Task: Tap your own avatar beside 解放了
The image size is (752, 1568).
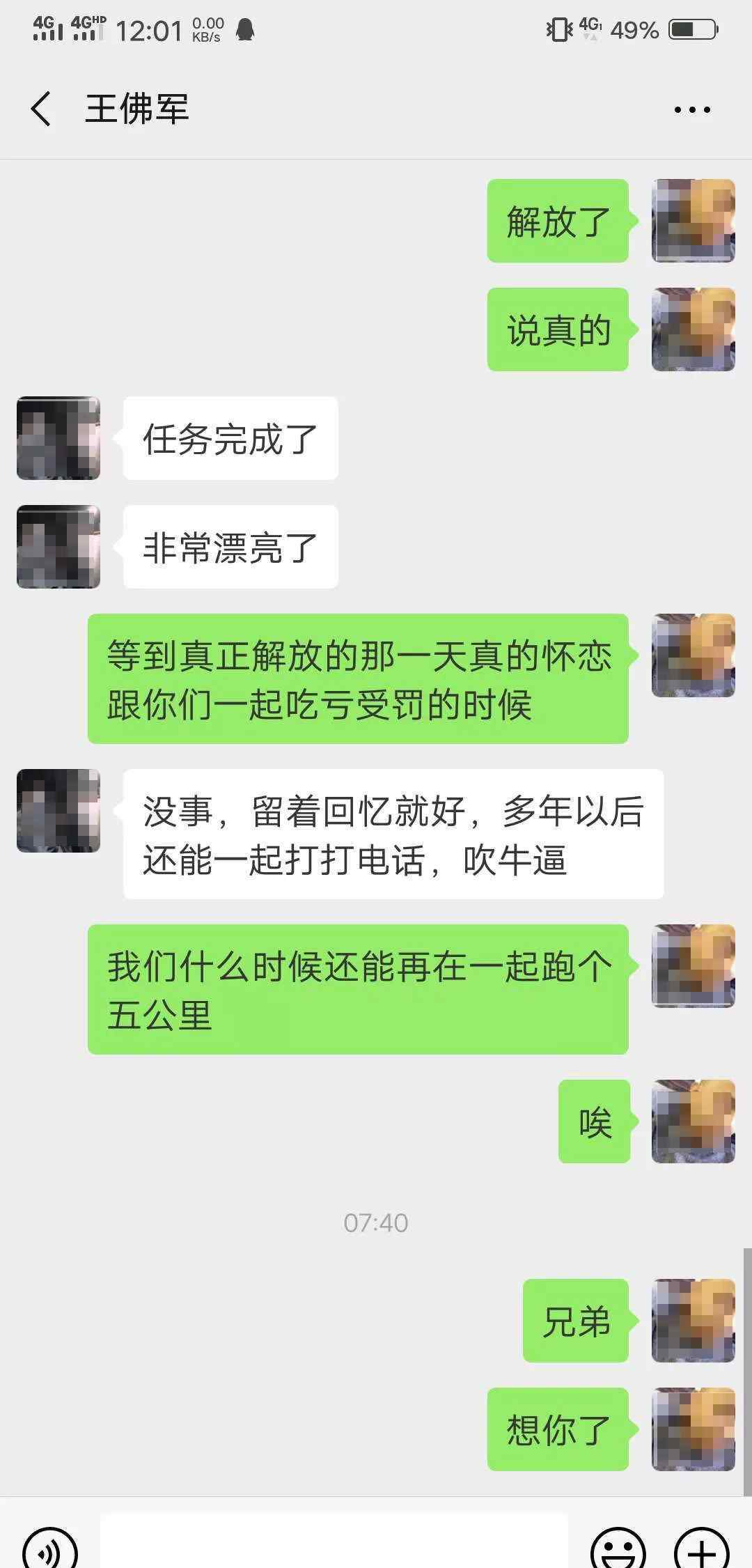Action: [x=694, y=221]
